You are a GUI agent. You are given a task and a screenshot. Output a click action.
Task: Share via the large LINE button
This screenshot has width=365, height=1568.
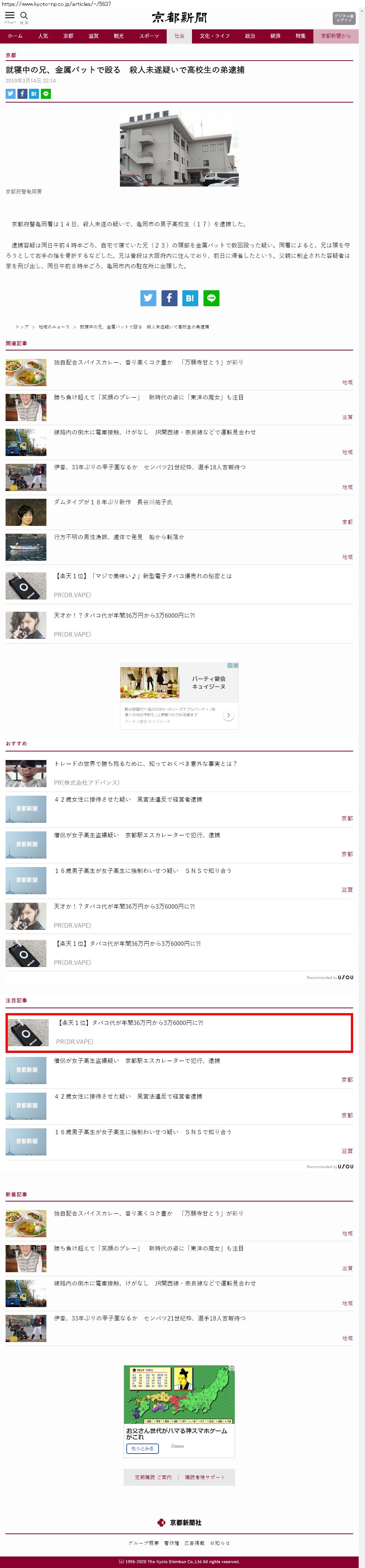pyautogui.click(x=211, y=298)
